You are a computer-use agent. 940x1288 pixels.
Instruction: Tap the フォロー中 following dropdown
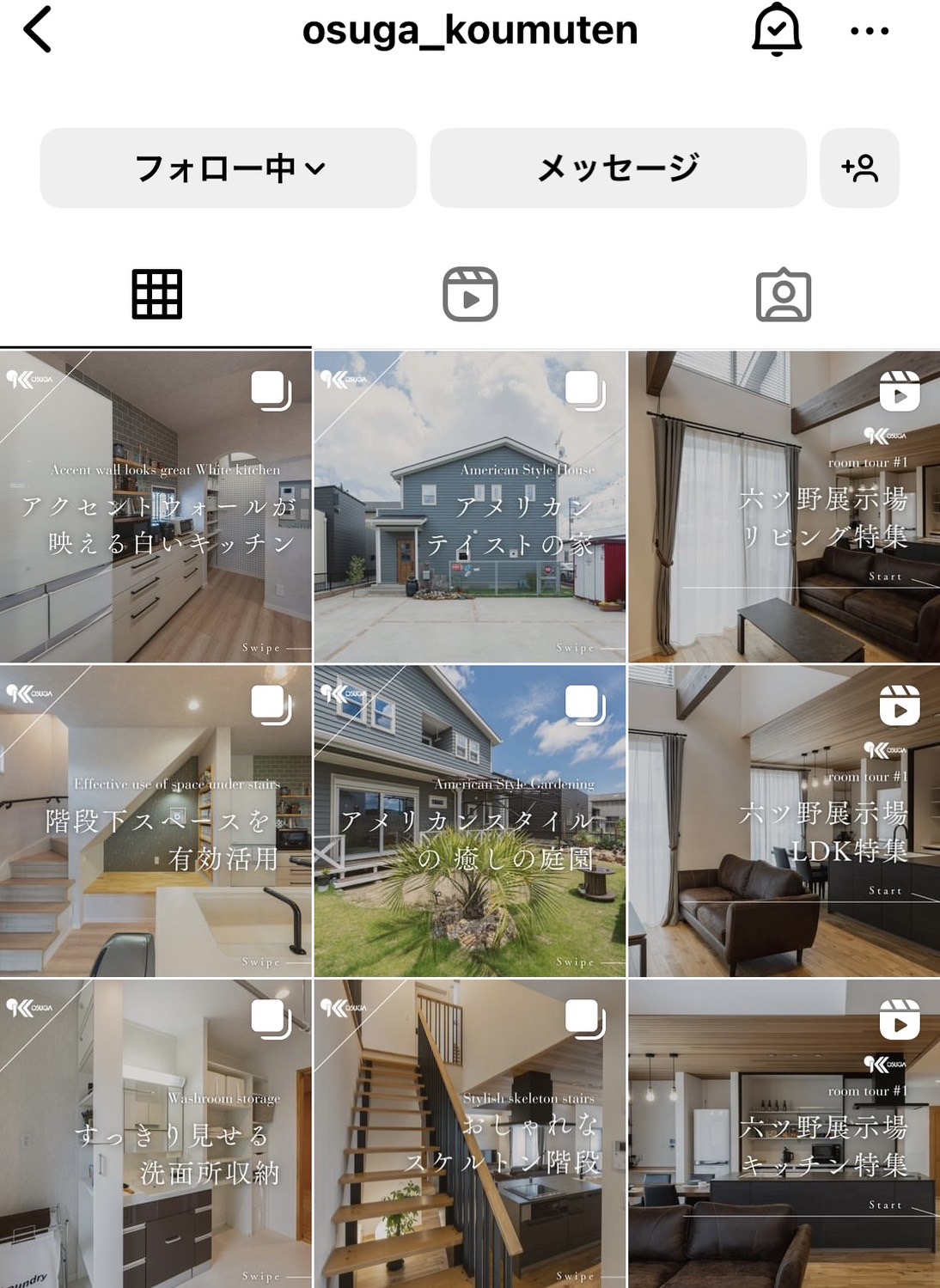point(229,168)
